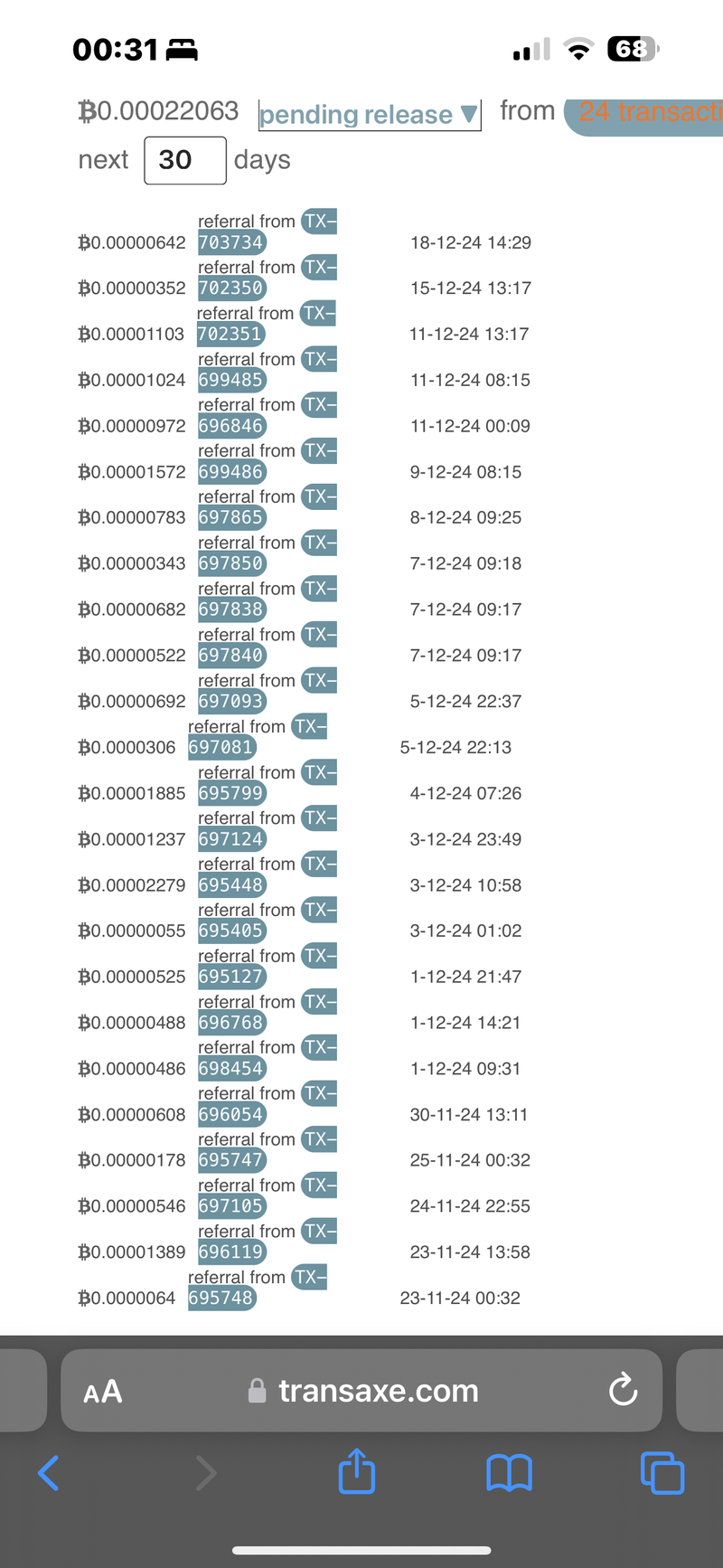Open transaction TX-696054
723x1568 pixels.
click(231, 1115)
